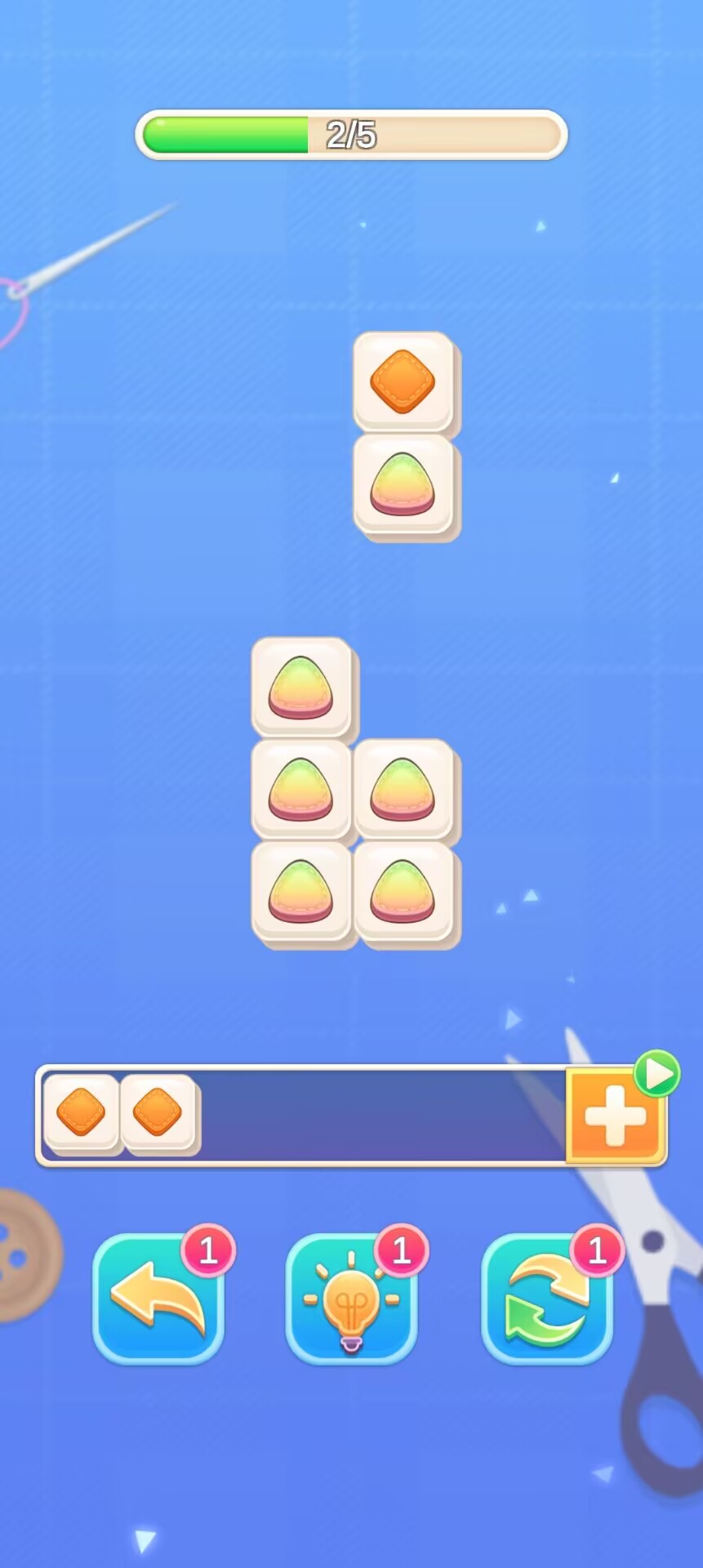Select the orange diamond tile on the board
The height and width of the screenshot is (1568, 703).
click(x=403, y=381)
